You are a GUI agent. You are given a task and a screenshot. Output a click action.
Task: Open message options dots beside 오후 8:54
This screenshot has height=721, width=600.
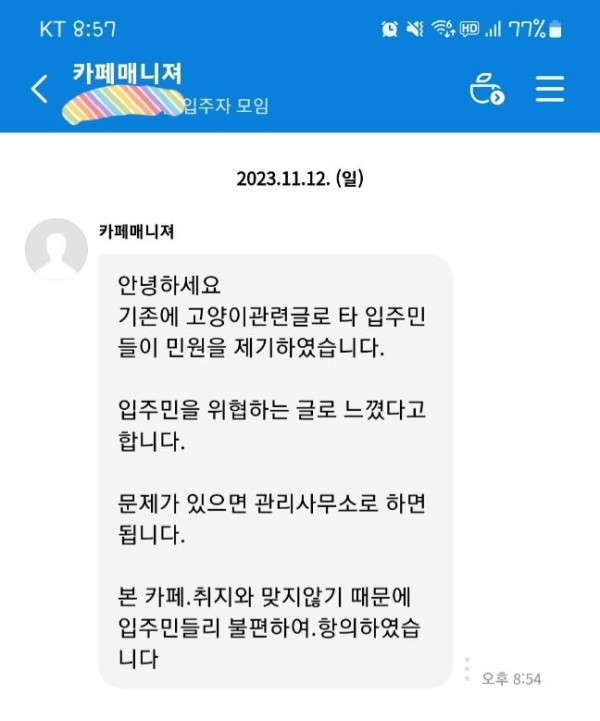click(466, 669)
